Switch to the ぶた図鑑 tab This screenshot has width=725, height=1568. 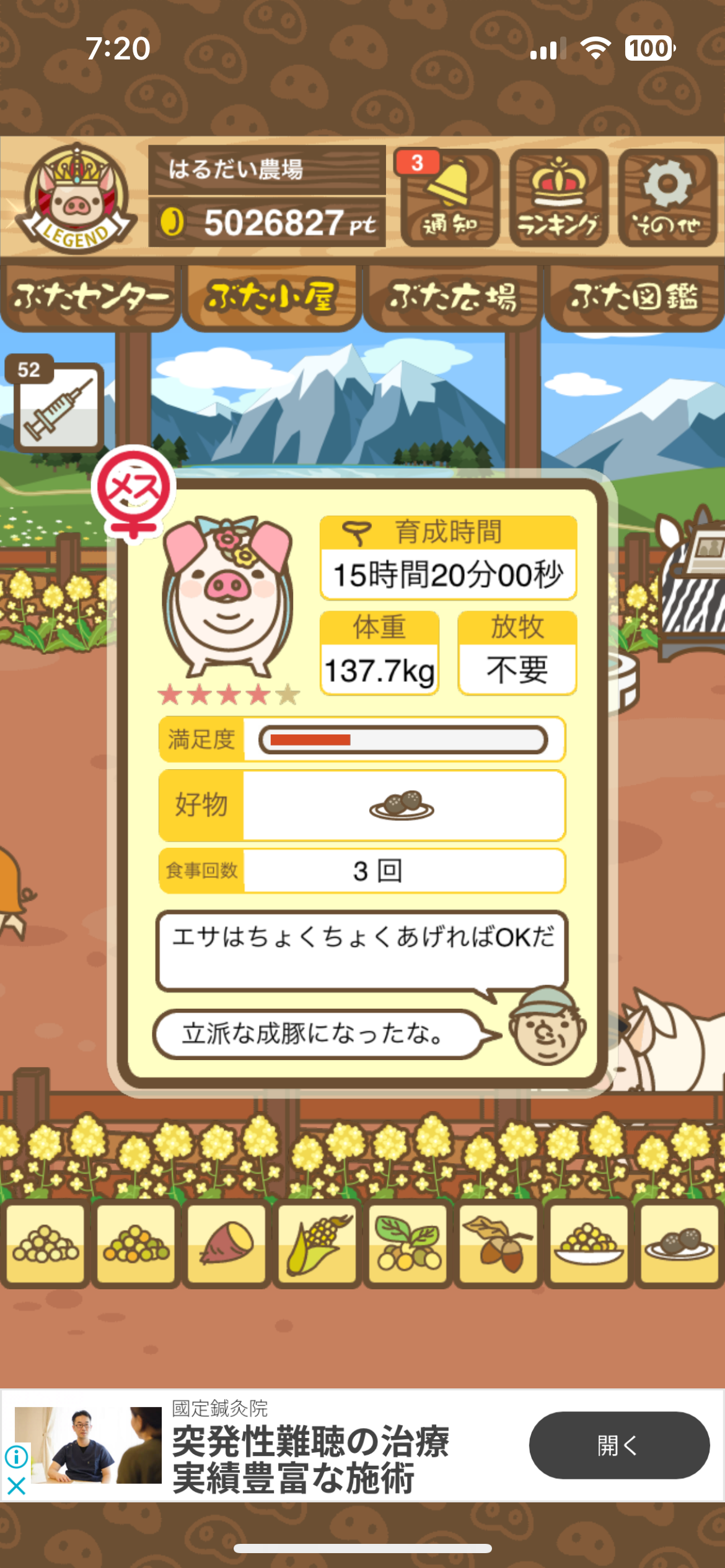point(634,297)
